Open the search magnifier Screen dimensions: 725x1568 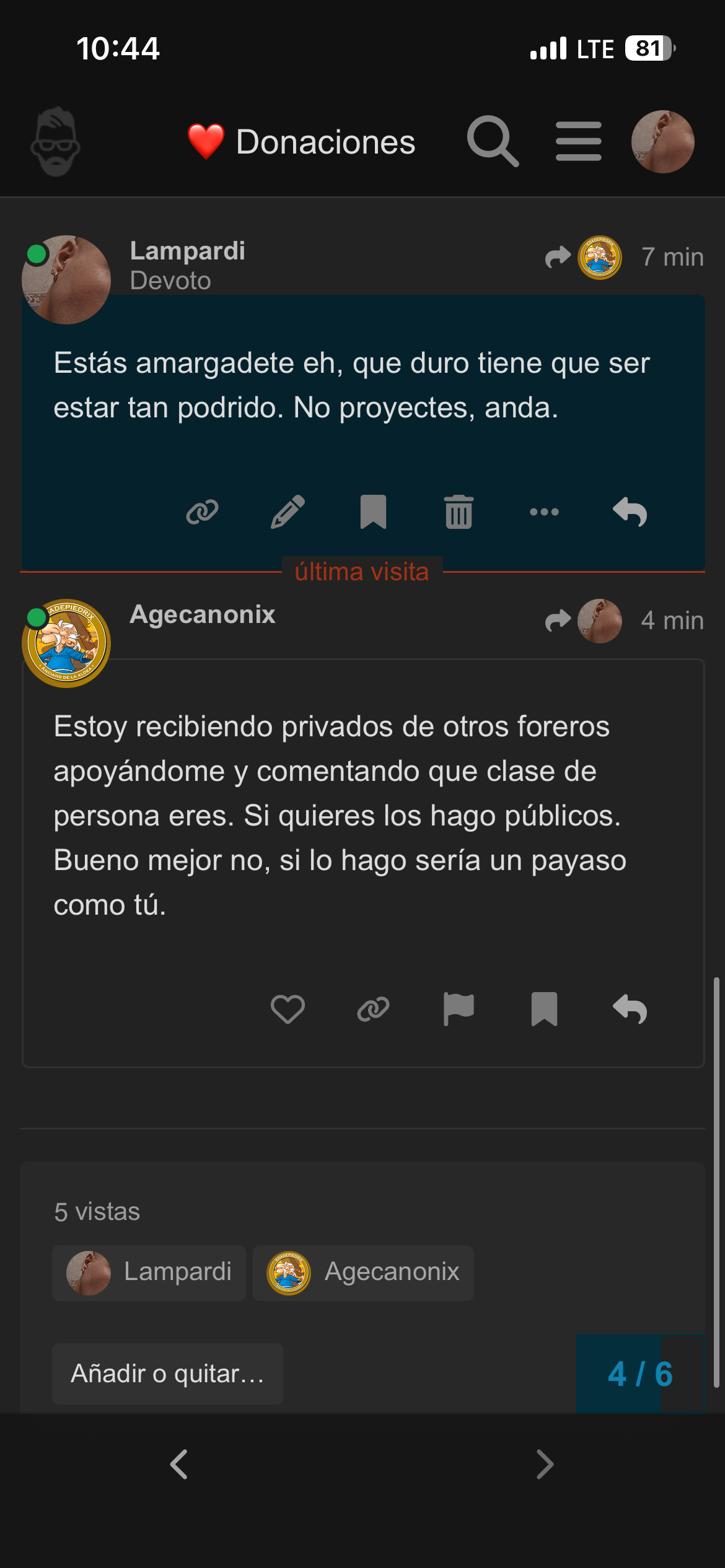point(492,142)
